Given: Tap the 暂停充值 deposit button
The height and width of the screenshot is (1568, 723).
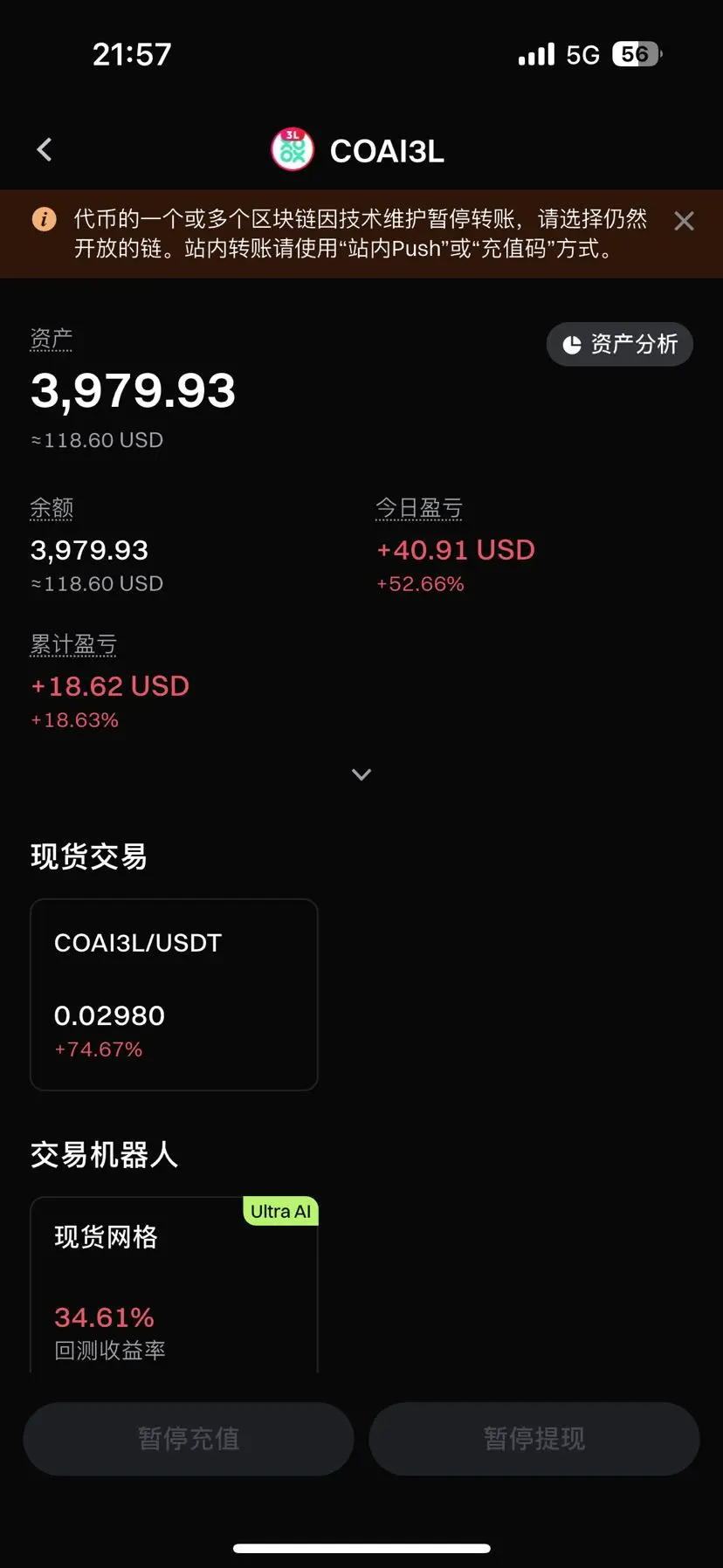Looking at the screenshot, I should click(x=189, y=1439).
